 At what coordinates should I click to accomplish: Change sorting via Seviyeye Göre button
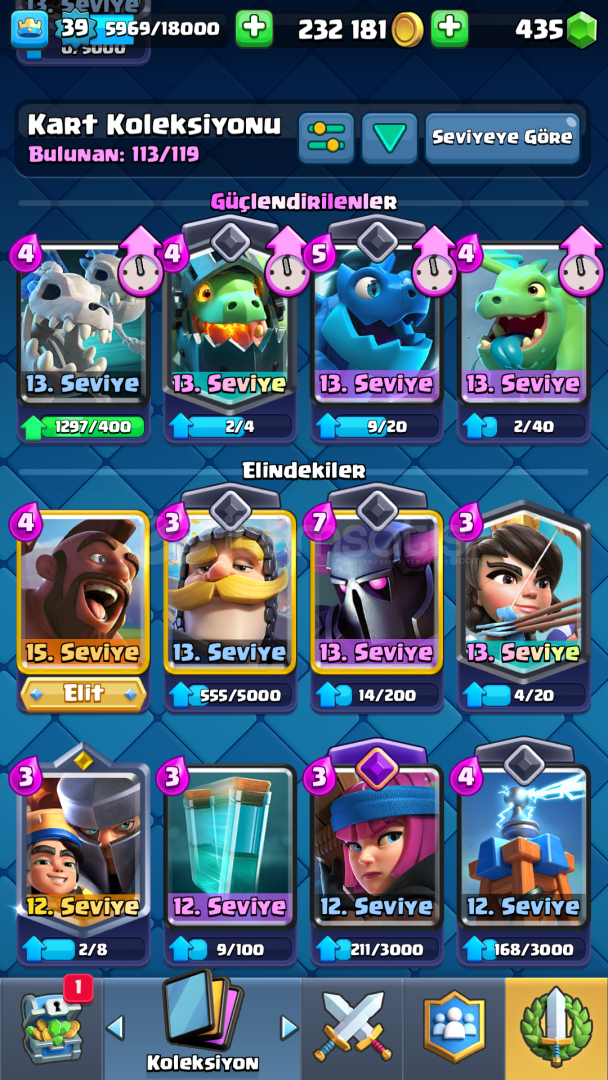point(502,138)
